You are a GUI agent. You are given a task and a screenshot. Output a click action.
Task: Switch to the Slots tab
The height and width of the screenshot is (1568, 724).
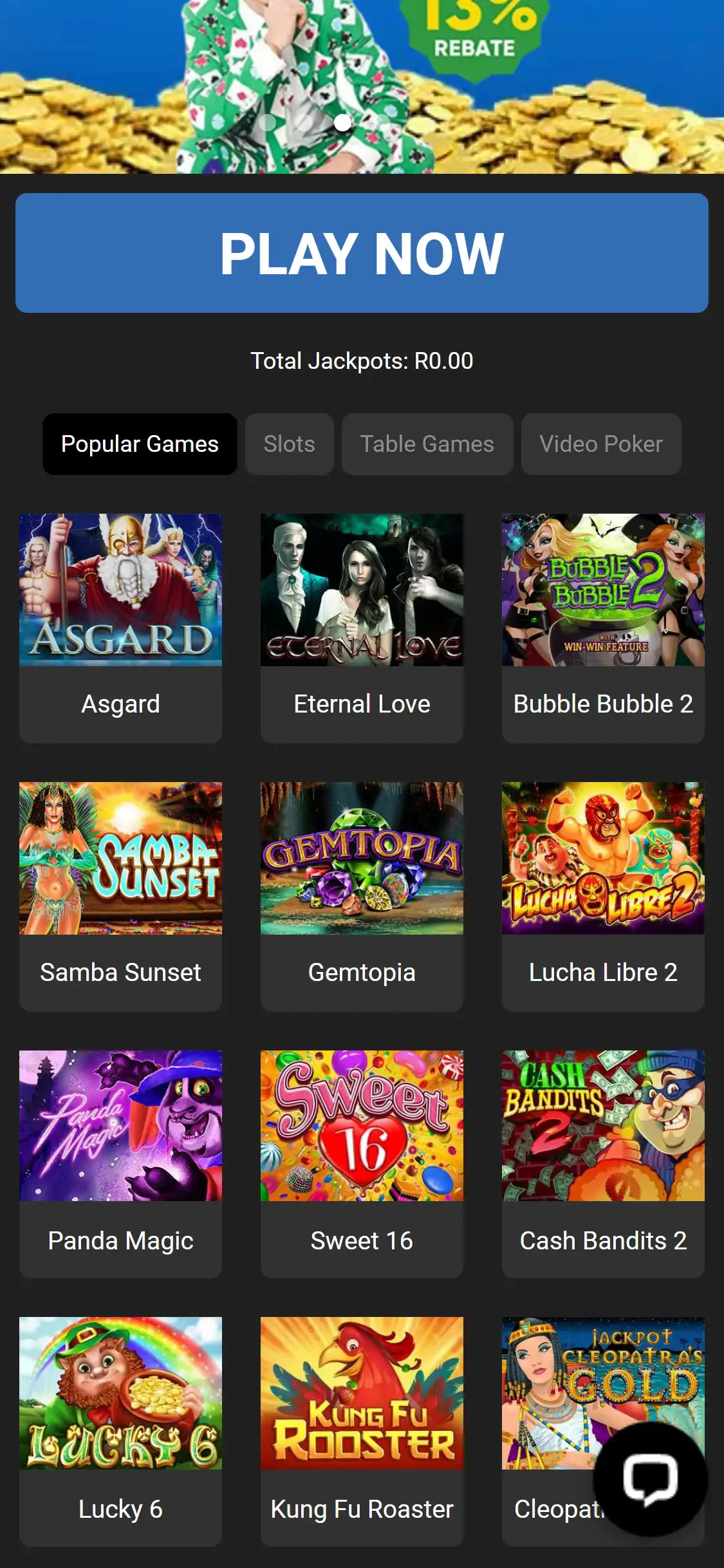(x=289, y=444)
